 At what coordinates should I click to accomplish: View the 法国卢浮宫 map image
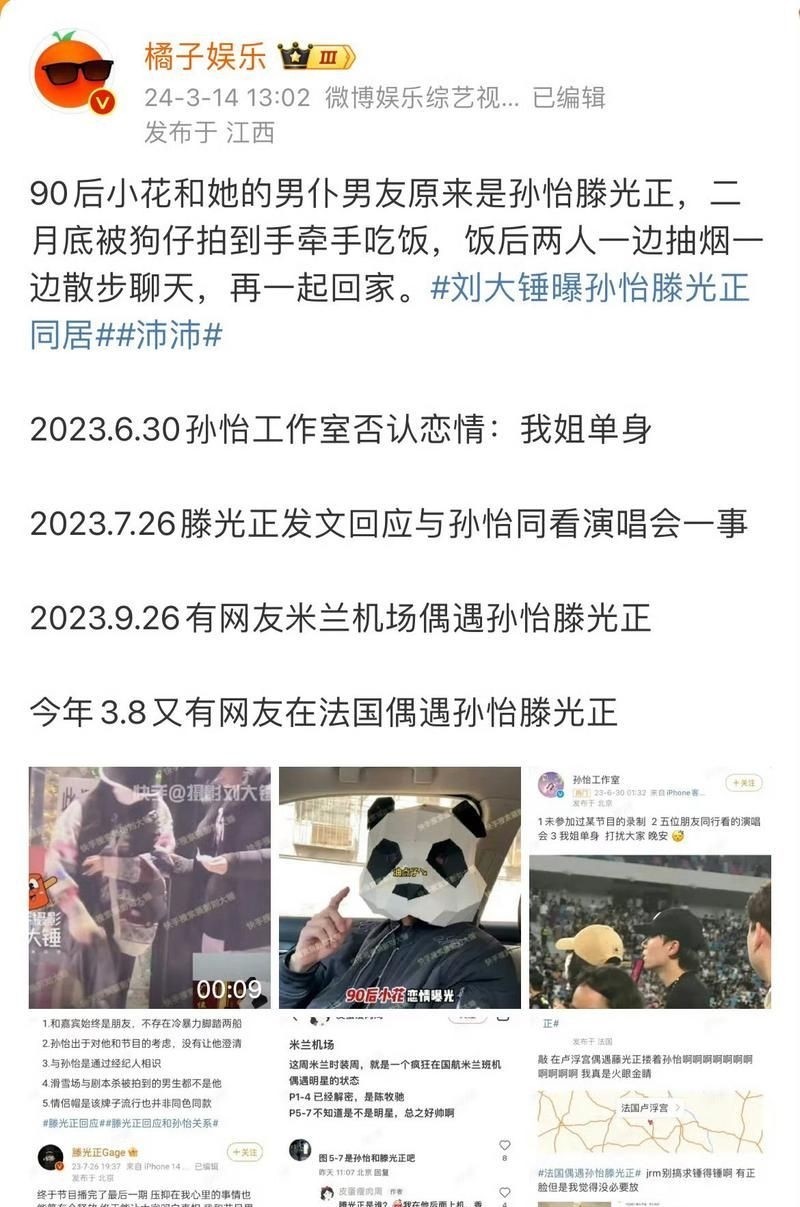(650, 1108)
